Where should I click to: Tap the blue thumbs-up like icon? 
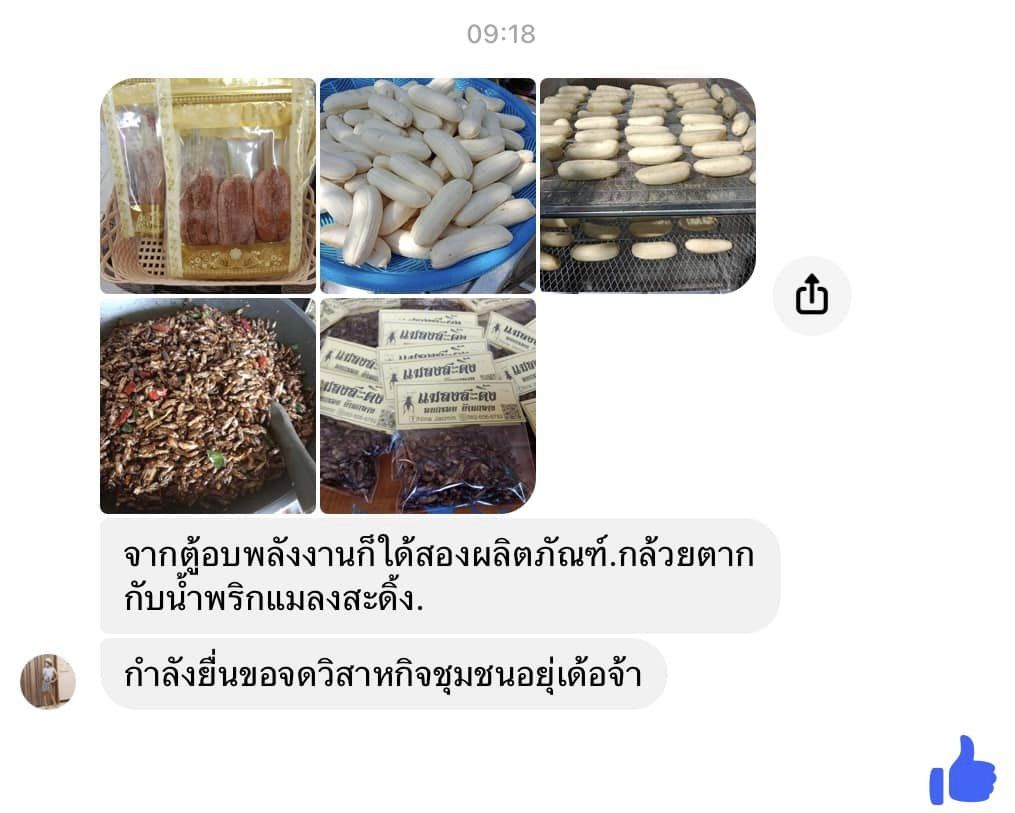(x=962, y=770)
